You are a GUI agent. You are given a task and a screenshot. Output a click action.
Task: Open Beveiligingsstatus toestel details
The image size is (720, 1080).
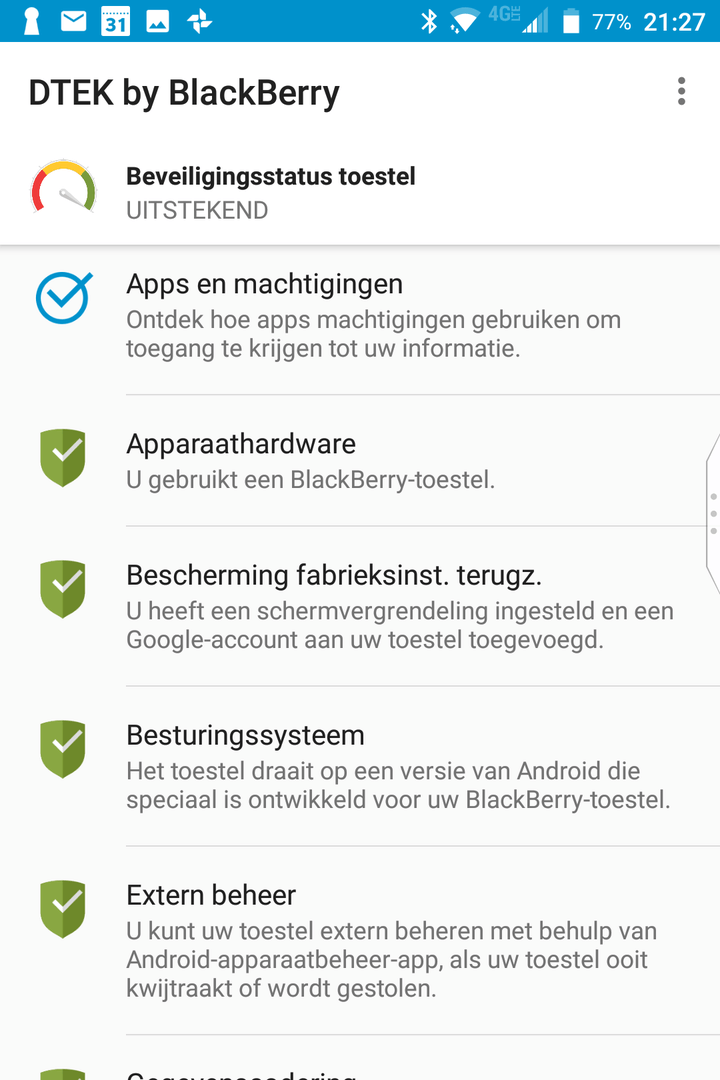(x=270, y=192)
